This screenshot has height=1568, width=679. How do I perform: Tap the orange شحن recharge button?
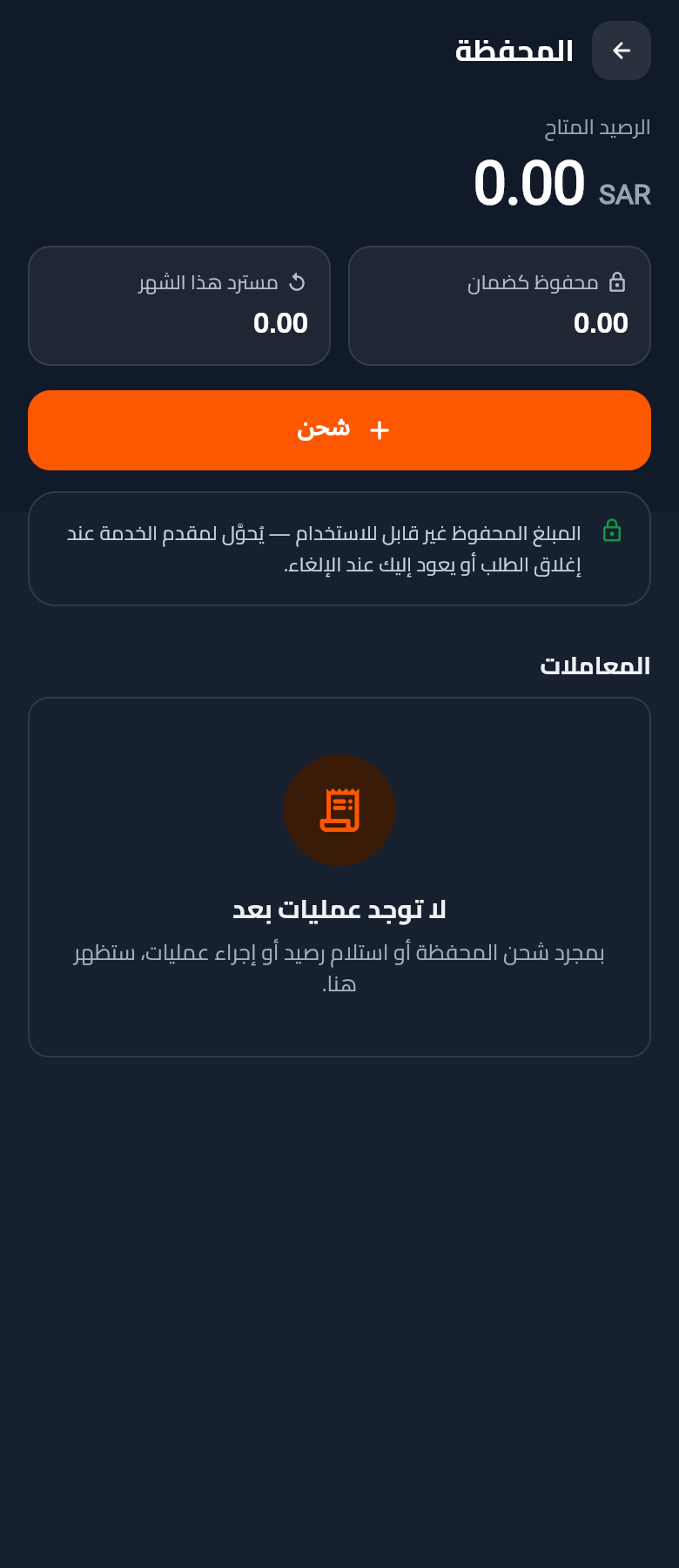point(339,430)
